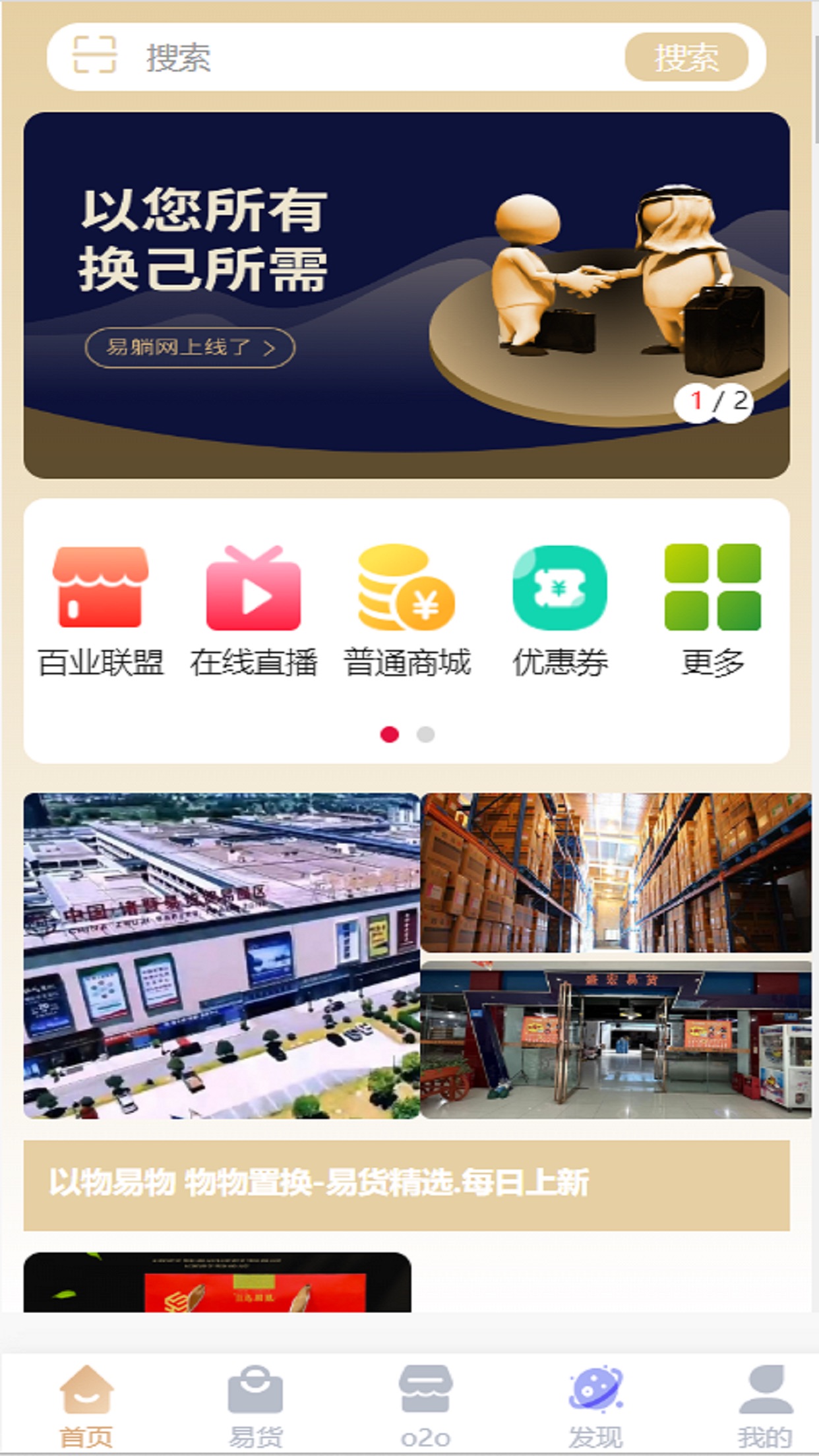Switch to the 首页 tab
Screen dimensions: 819x1456
86,1405
